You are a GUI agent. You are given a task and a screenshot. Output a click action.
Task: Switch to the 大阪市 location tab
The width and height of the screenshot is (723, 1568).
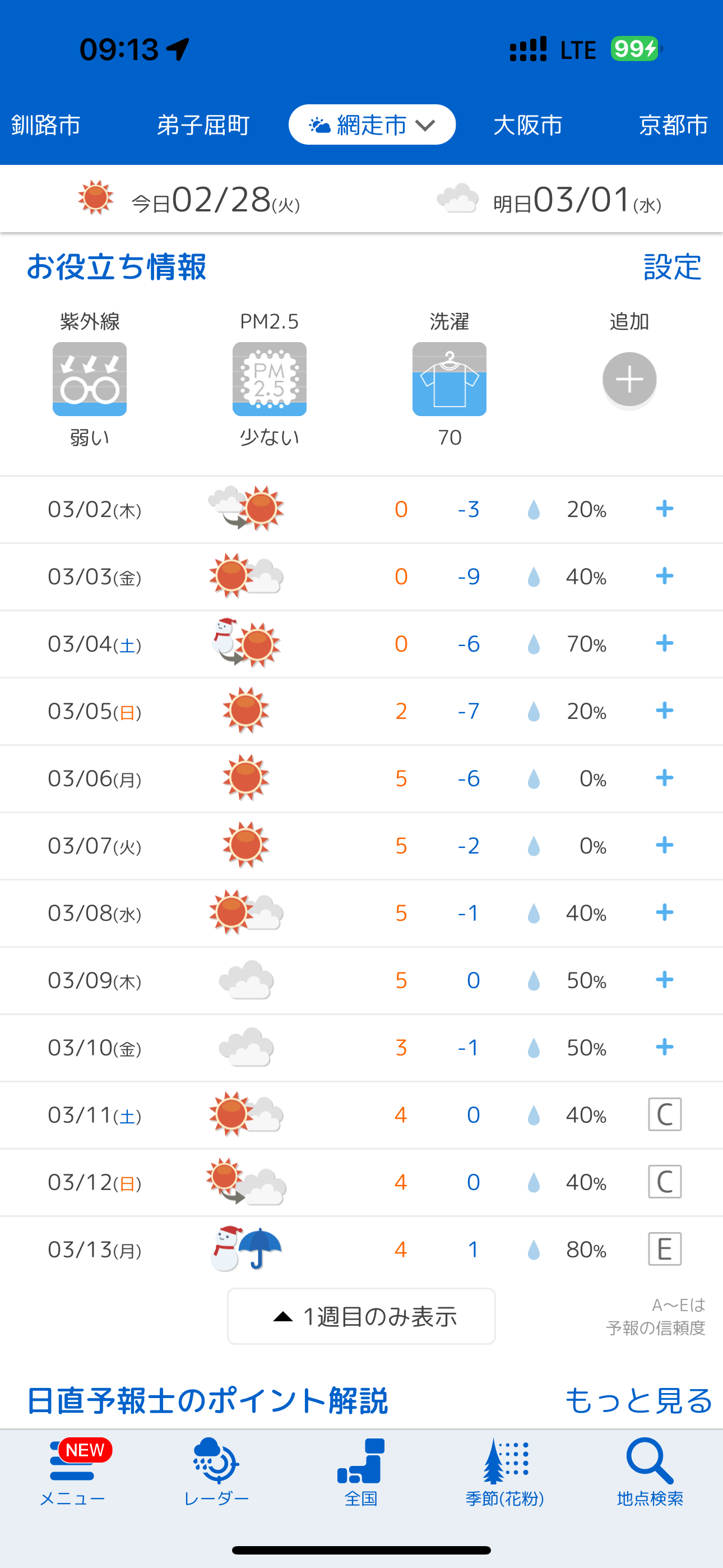tap(527, 126)
